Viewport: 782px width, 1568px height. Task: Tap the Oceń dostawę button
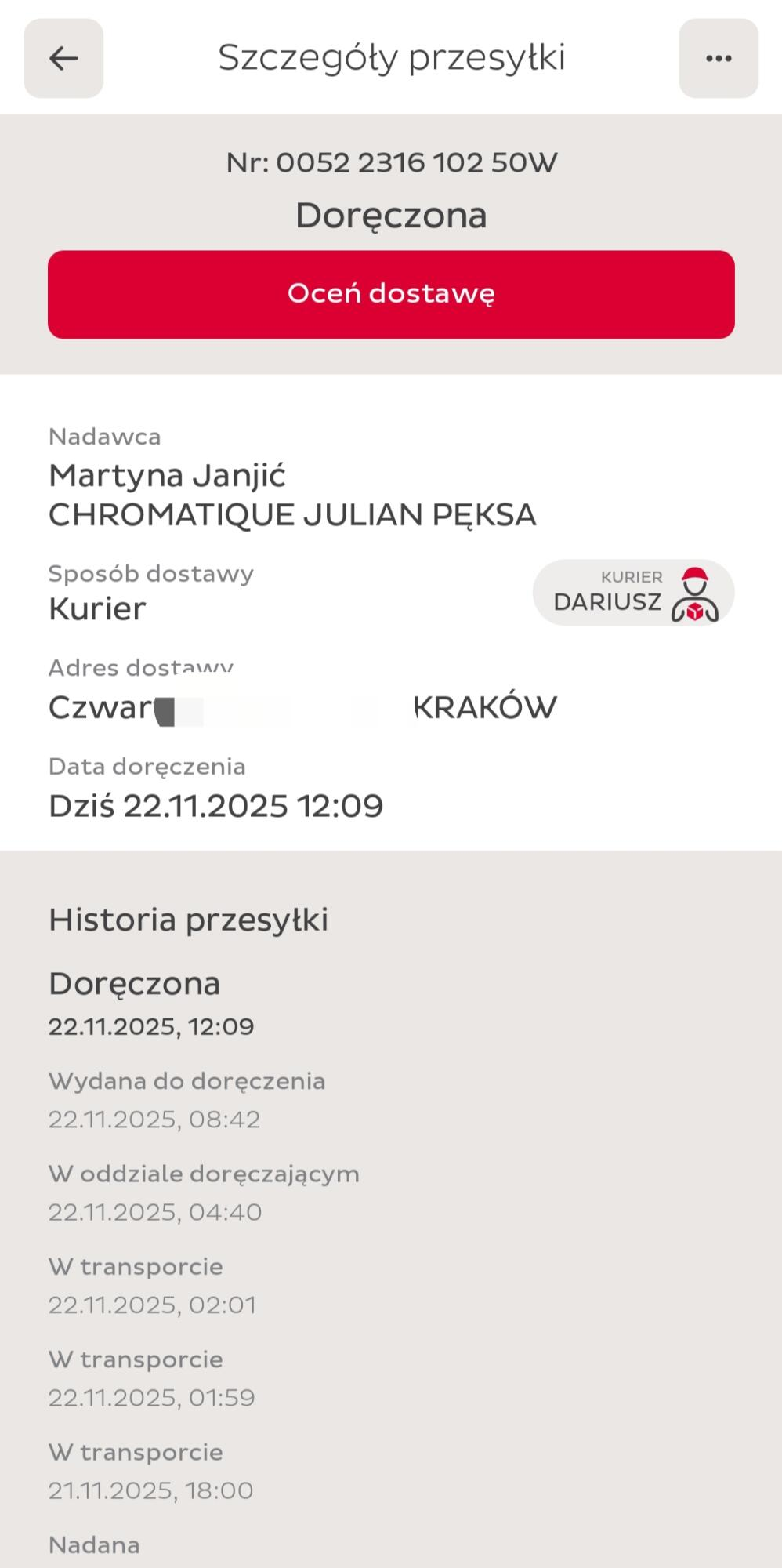pyautogui.click(x=391, y=294)
